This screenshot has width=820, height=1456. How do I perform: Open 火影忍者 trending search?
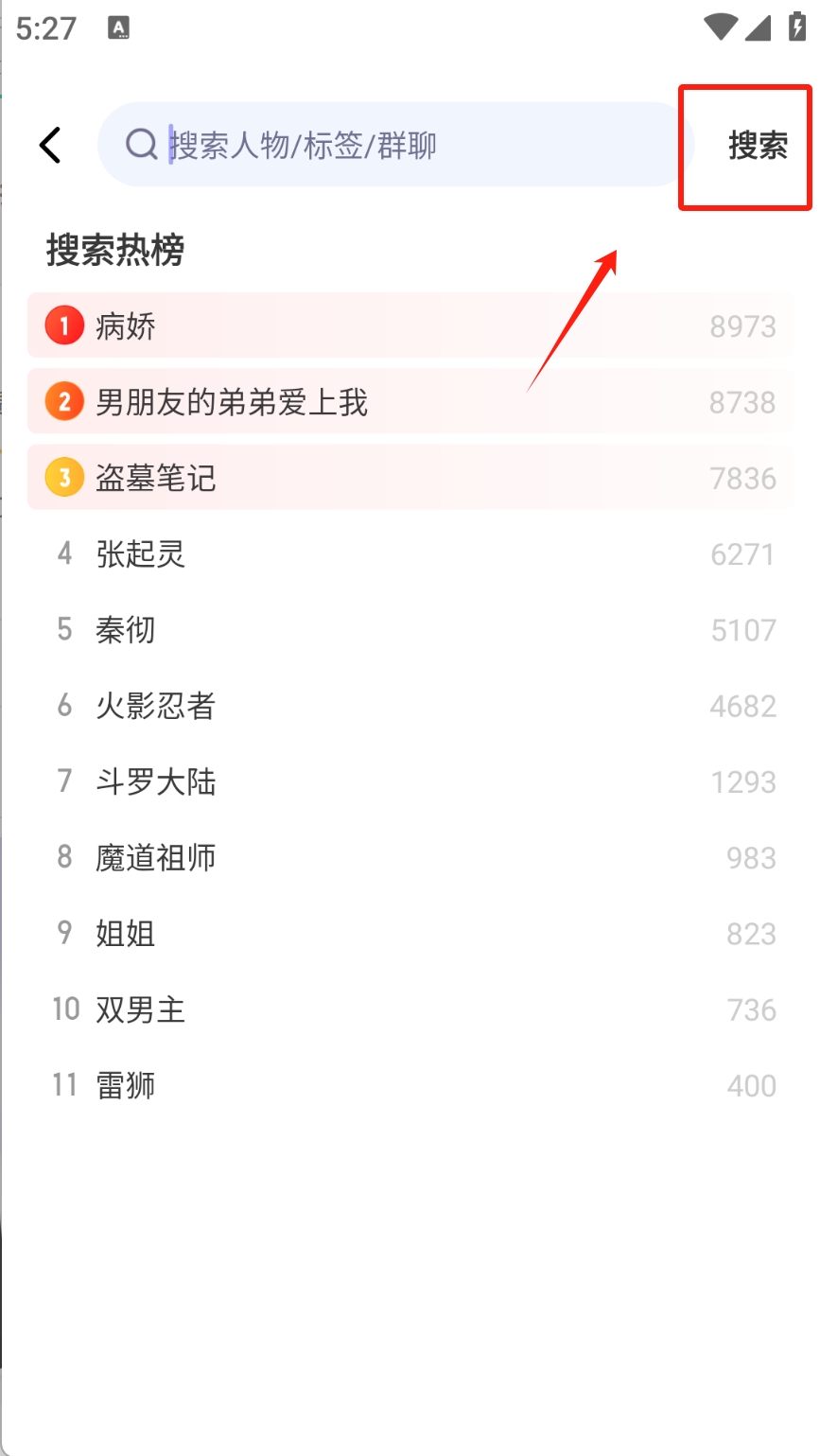click(410, 706)
